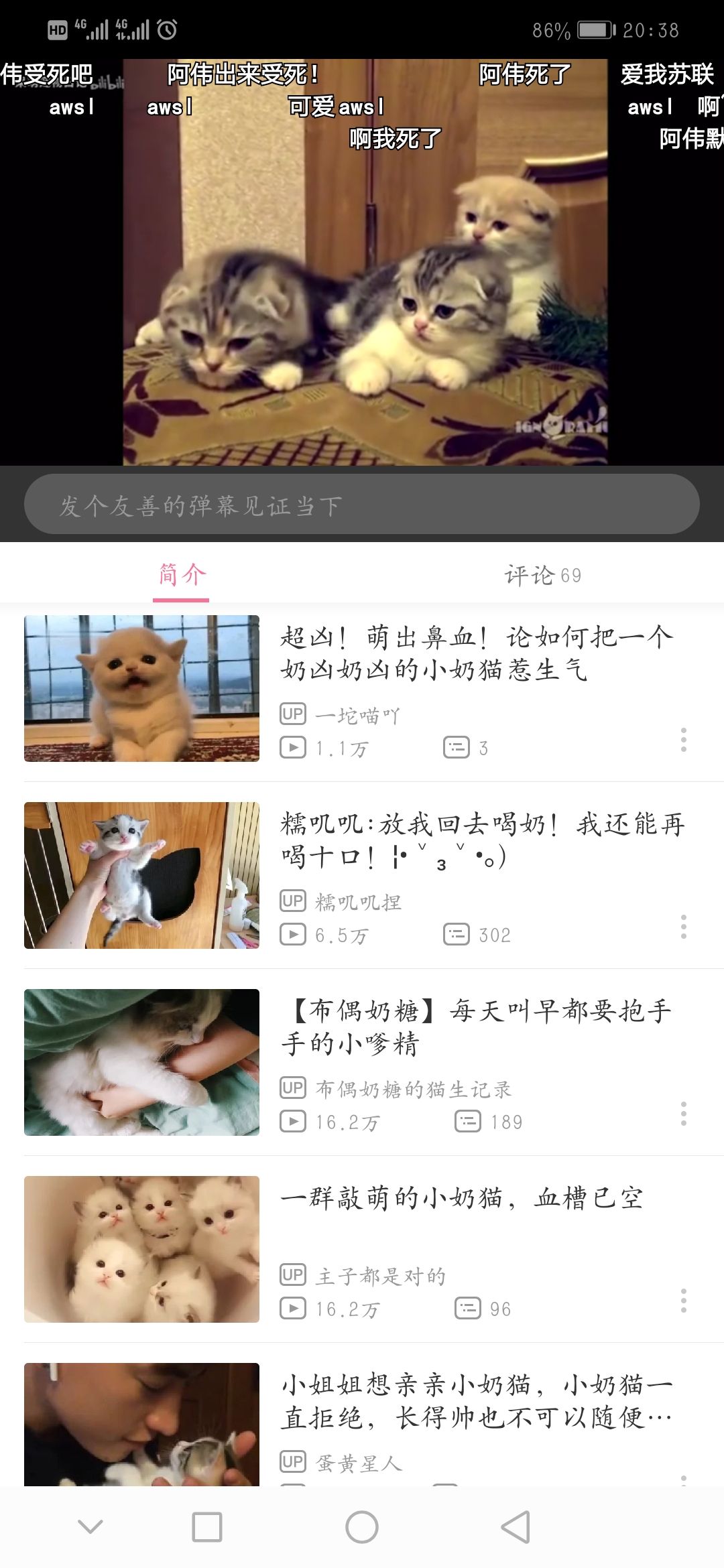
Task: Switch to the 评论 tab
Action: click(x=542, y=575)
